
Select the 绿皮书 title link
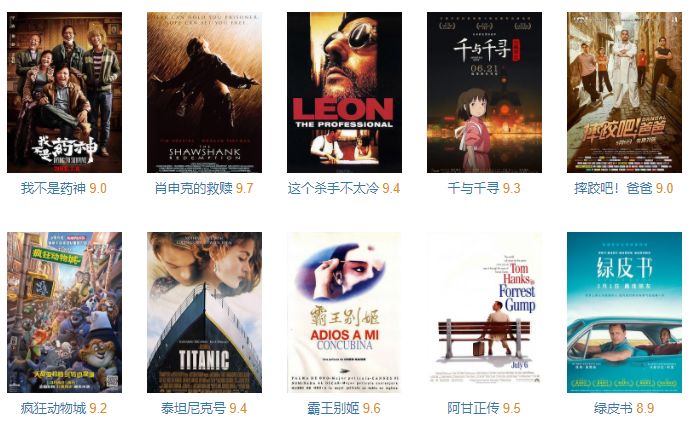(613, 408)
